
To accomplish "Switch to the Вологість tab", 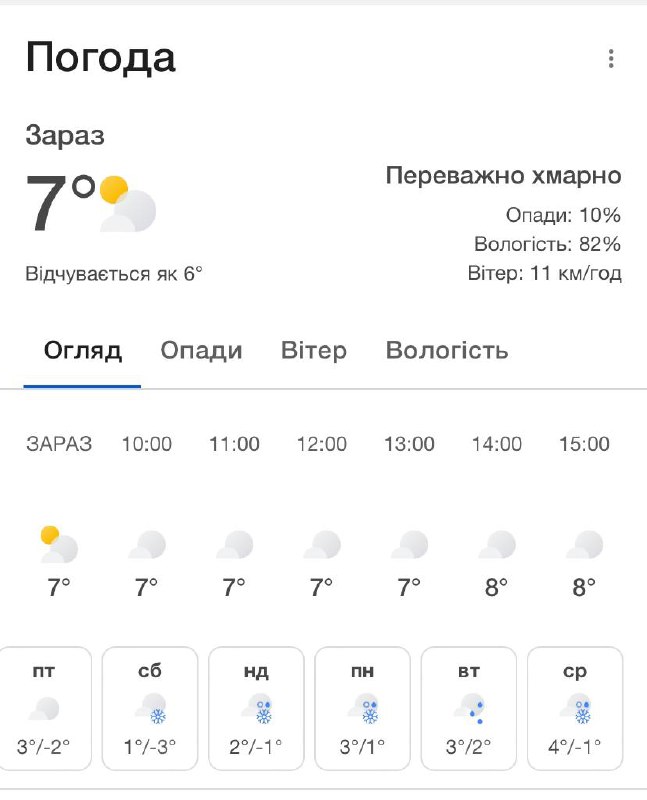I will pos(447,351).
